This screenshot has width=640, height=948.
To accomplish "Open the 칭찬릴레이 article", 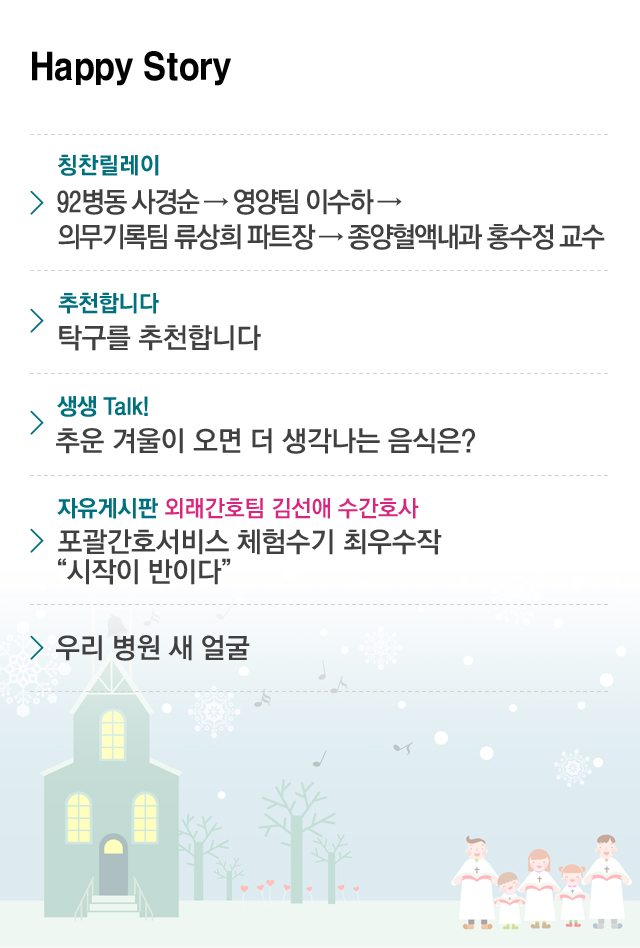I will pos(330,220).
